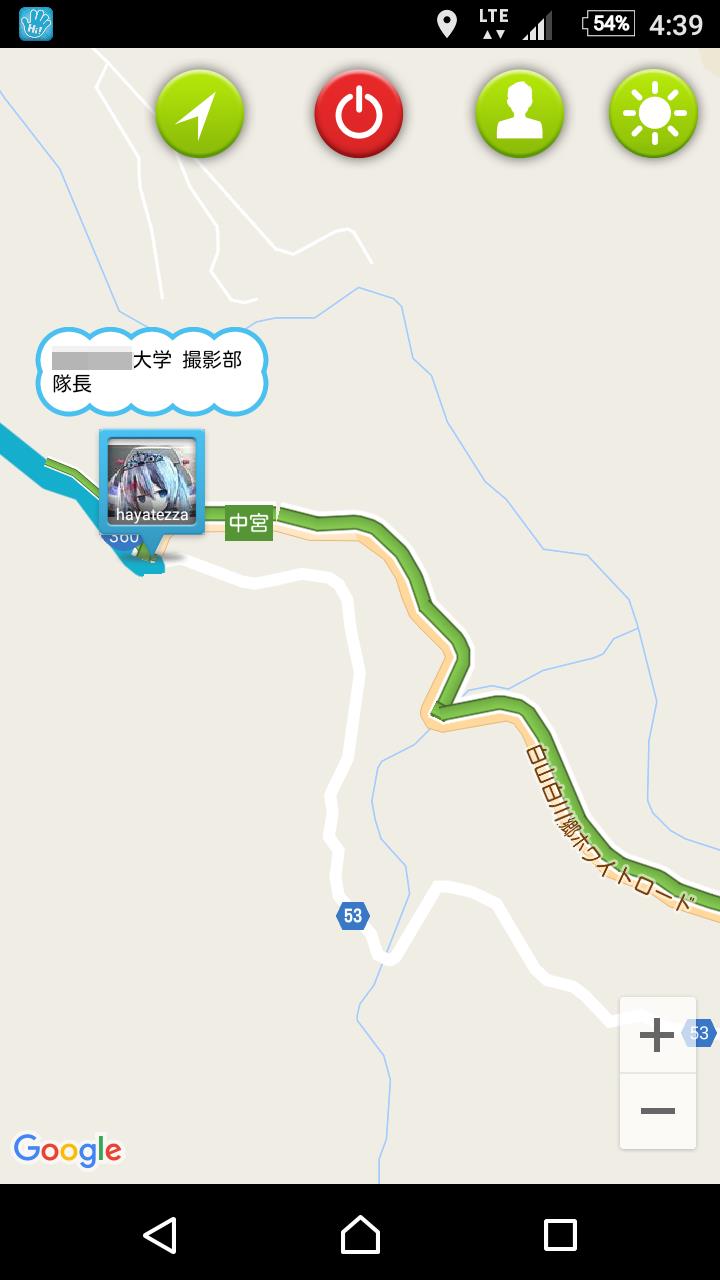Go back using the system back button
Screen dimensions: 720x1280
[160, 1235]
